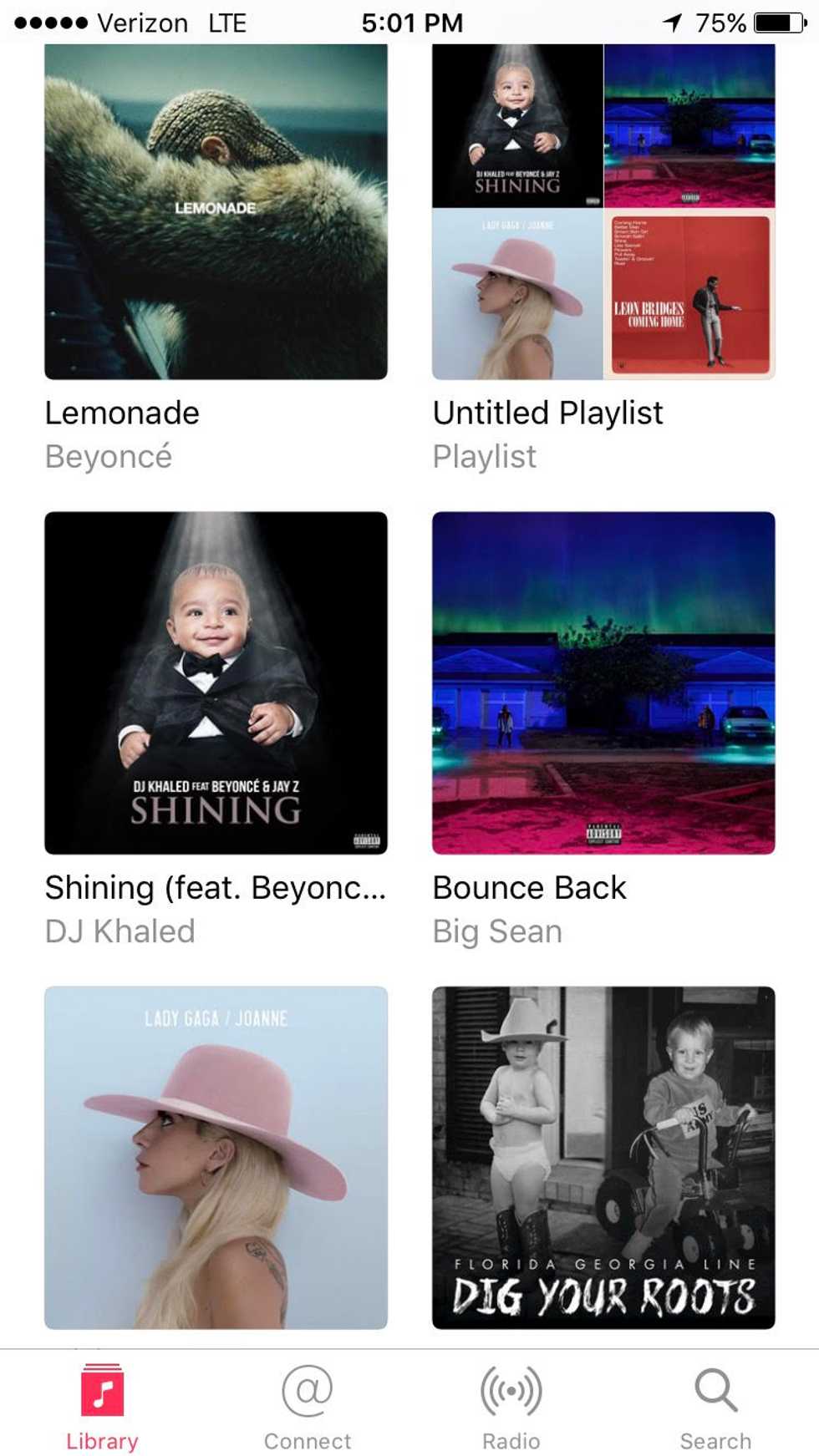Screen dimensions: 819x1456
Task: Open Bounce Back by Big Sean
Action: pos(603,682)
